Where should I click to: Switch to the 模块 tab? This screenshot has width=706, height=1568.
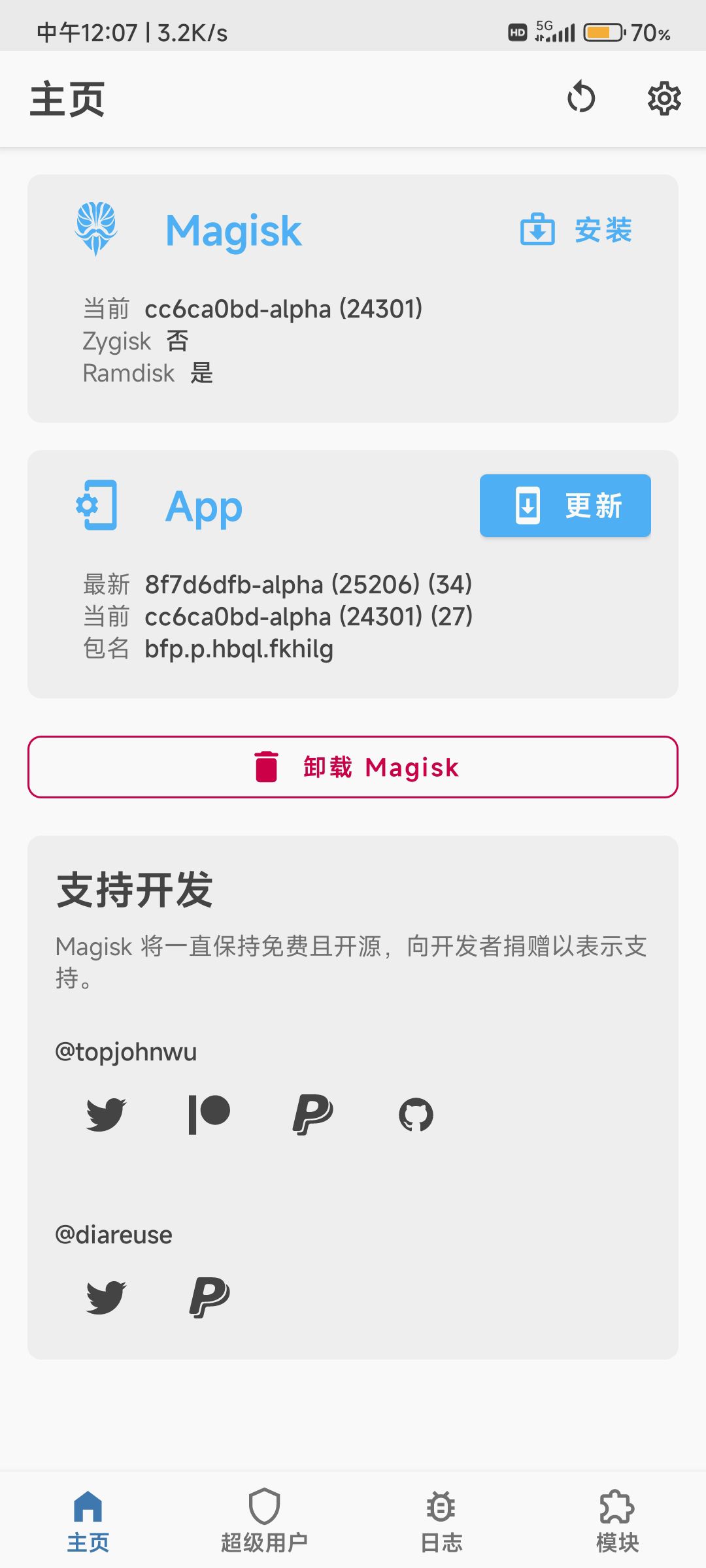[617, 1520]
